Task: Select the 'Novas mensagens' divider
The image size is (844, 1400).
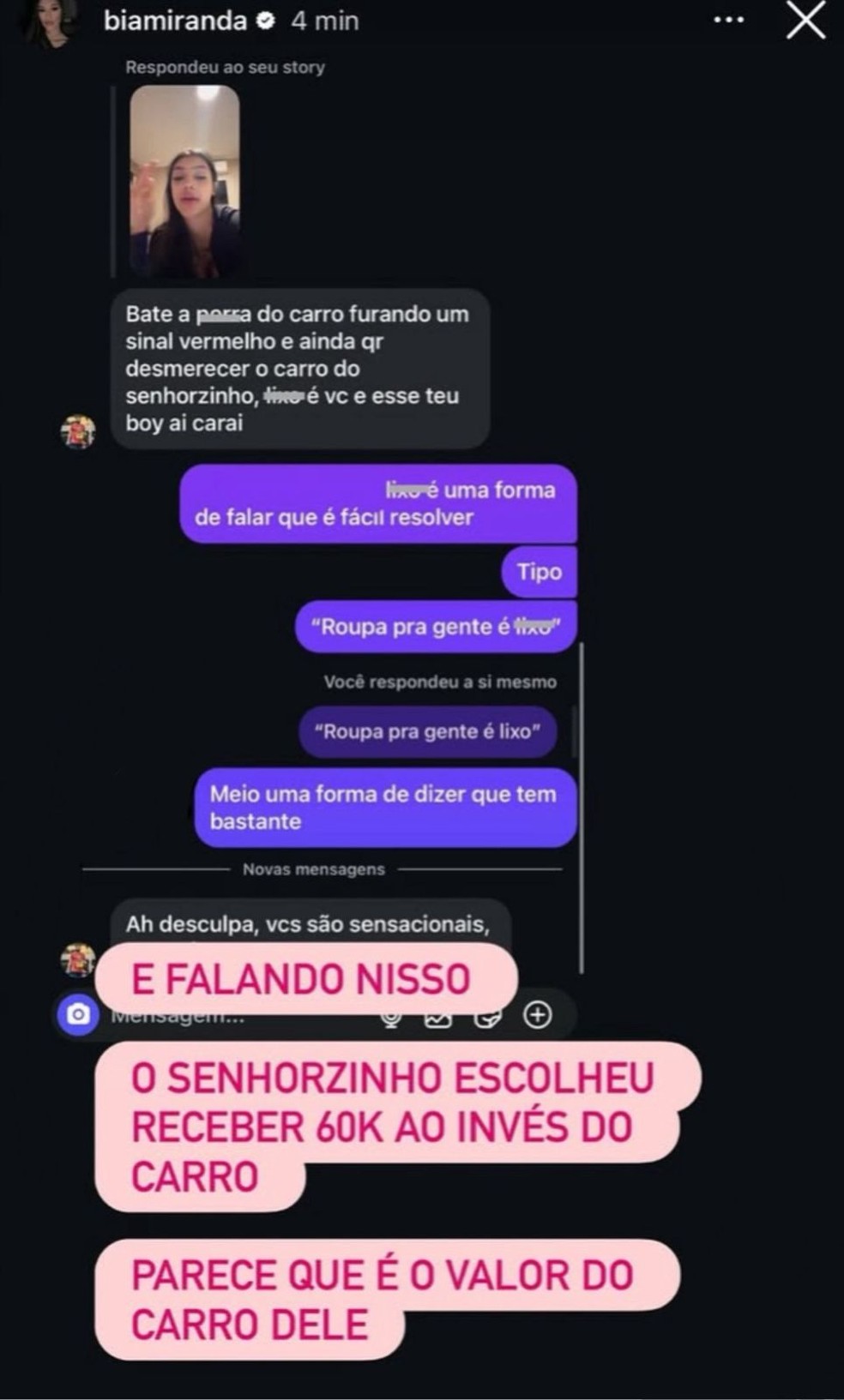Action: 313,868
